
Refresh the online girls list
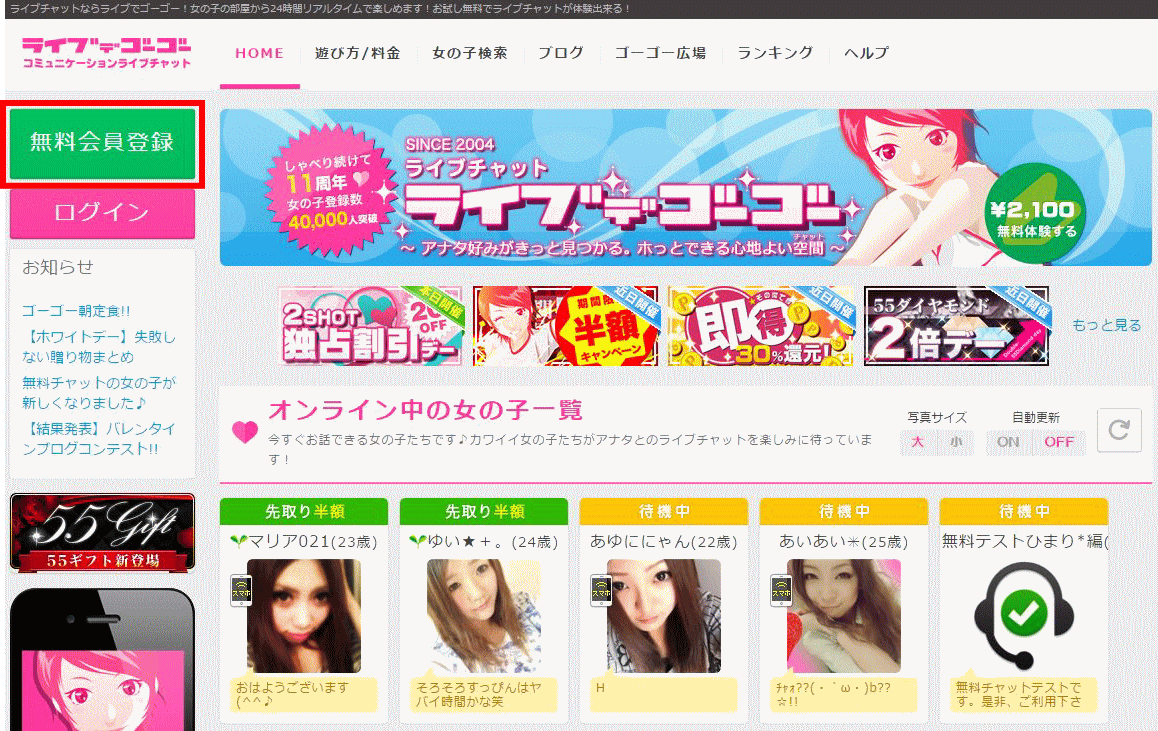pyautogui.click(x=1119, y=431)
